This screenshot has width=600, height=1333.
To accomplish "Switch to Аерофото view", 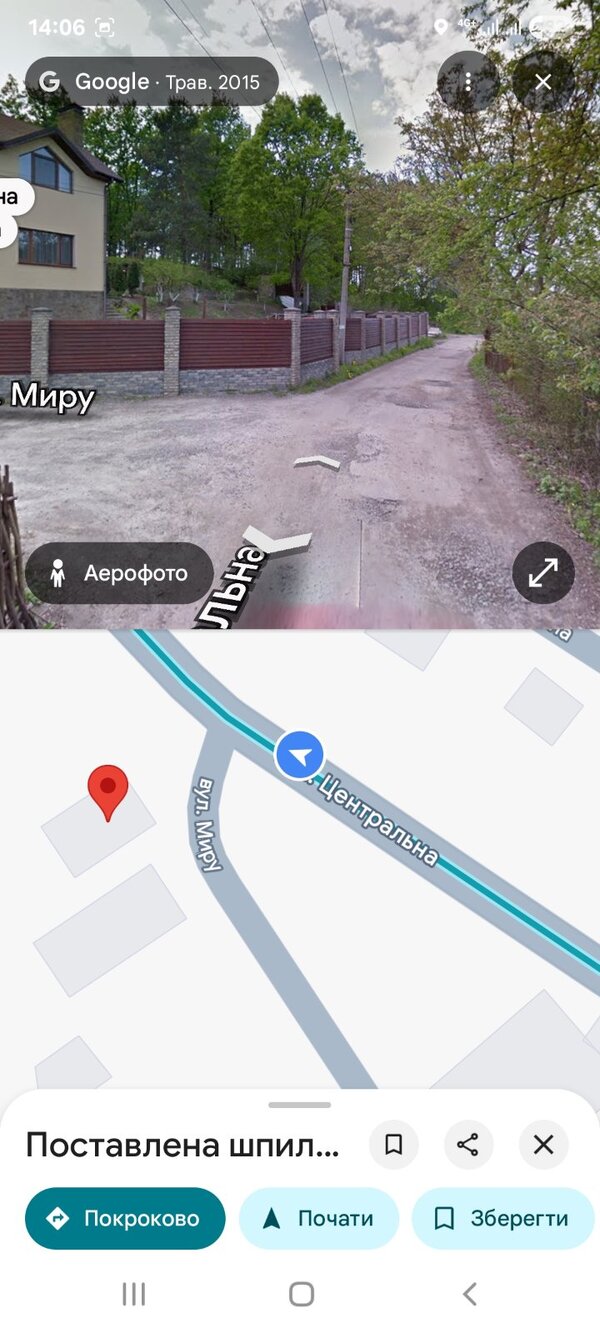I will 119,573.
